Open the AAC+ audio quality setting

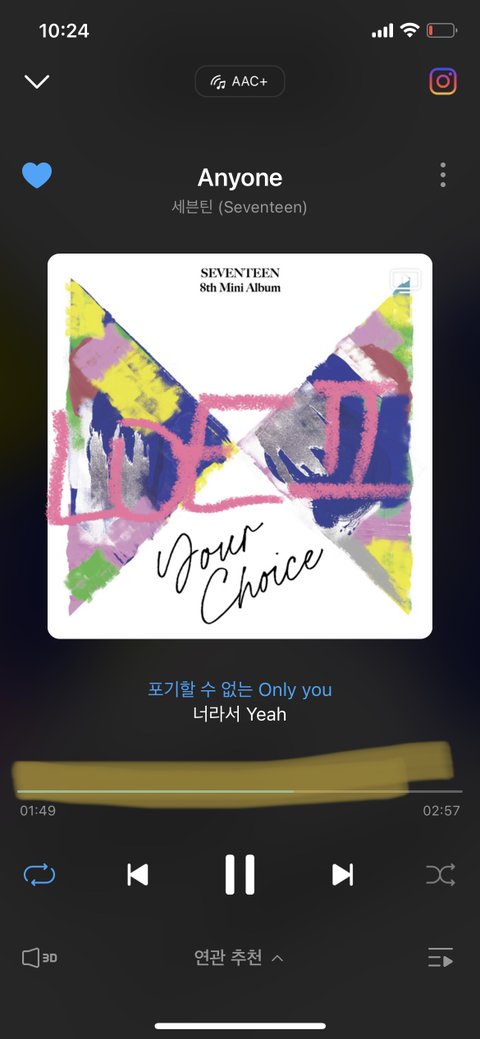point(240,82)
